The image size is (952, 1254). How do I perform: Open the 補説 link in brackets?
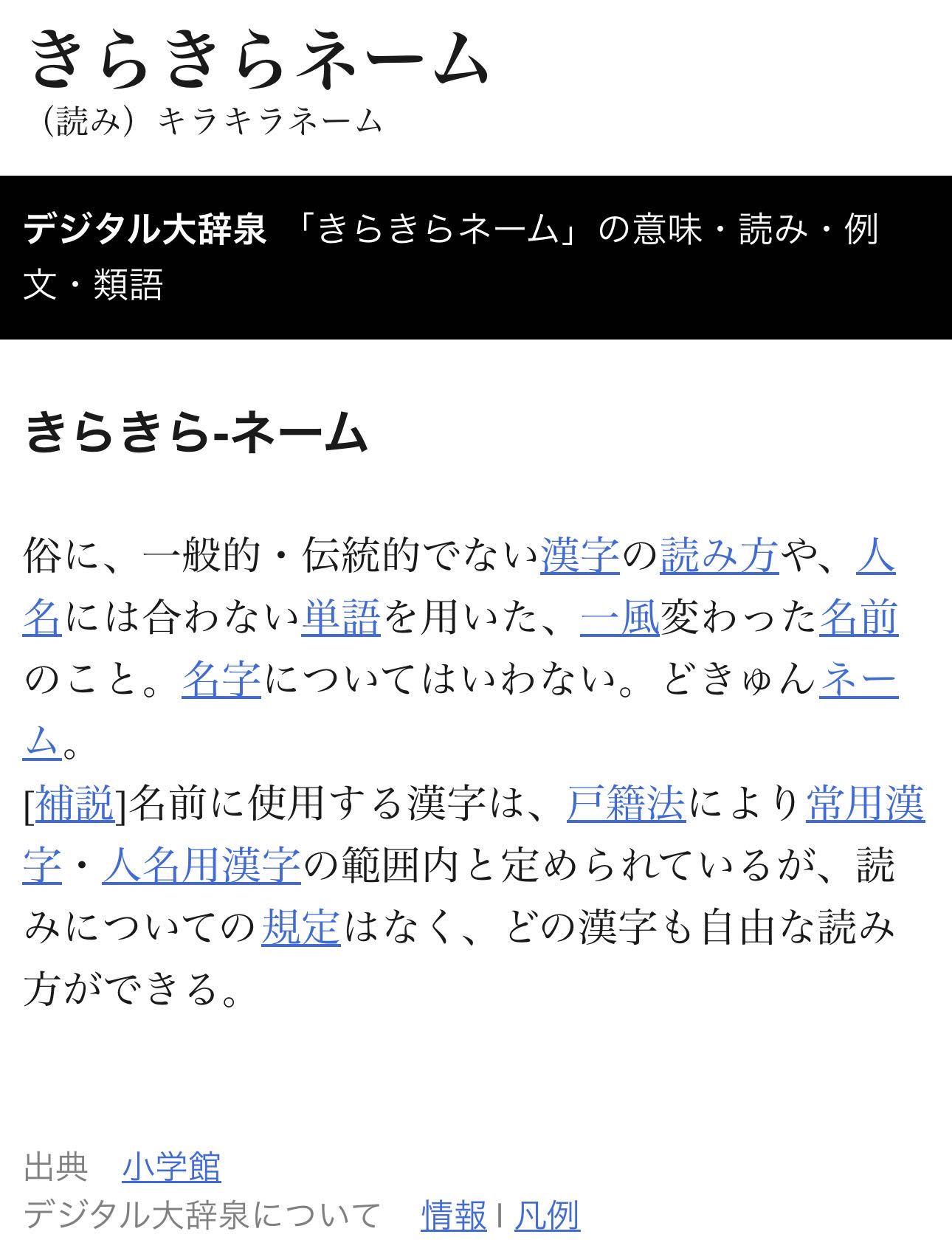pyautogui.click(x=75, y=804)
